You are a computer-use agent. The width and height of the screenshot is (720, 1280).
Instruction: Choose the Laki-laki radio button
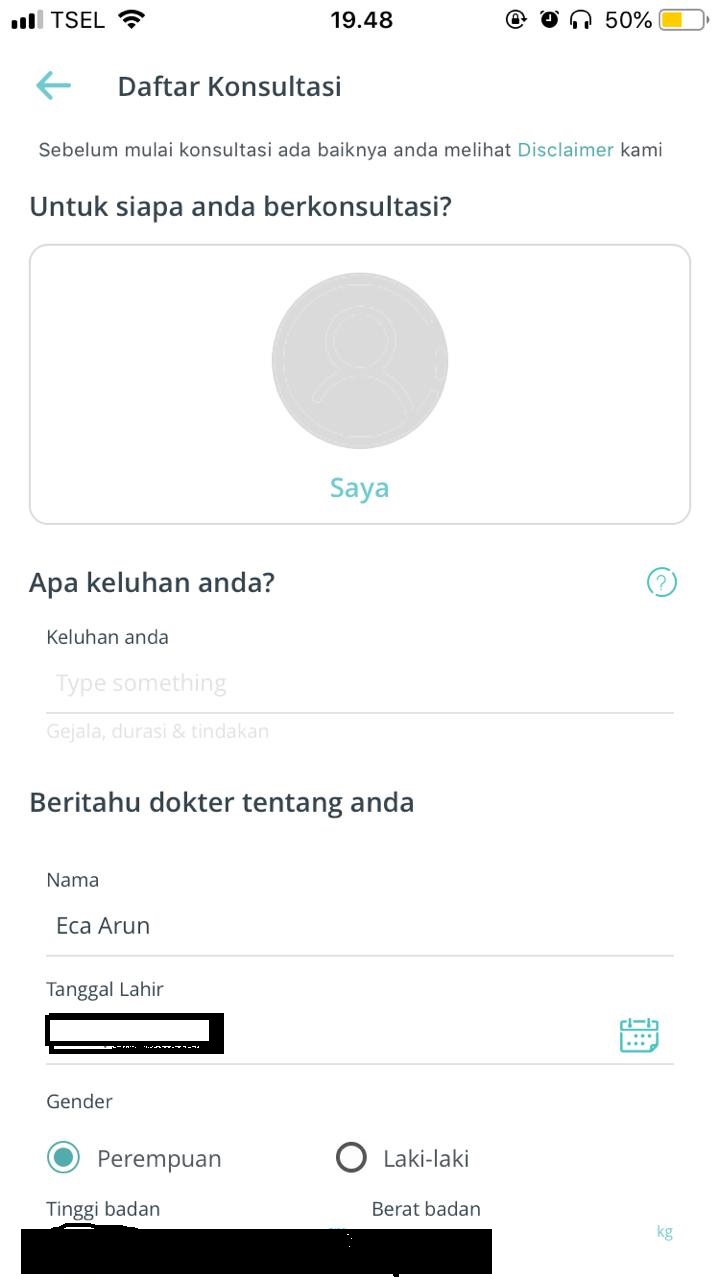point(352,1158)
